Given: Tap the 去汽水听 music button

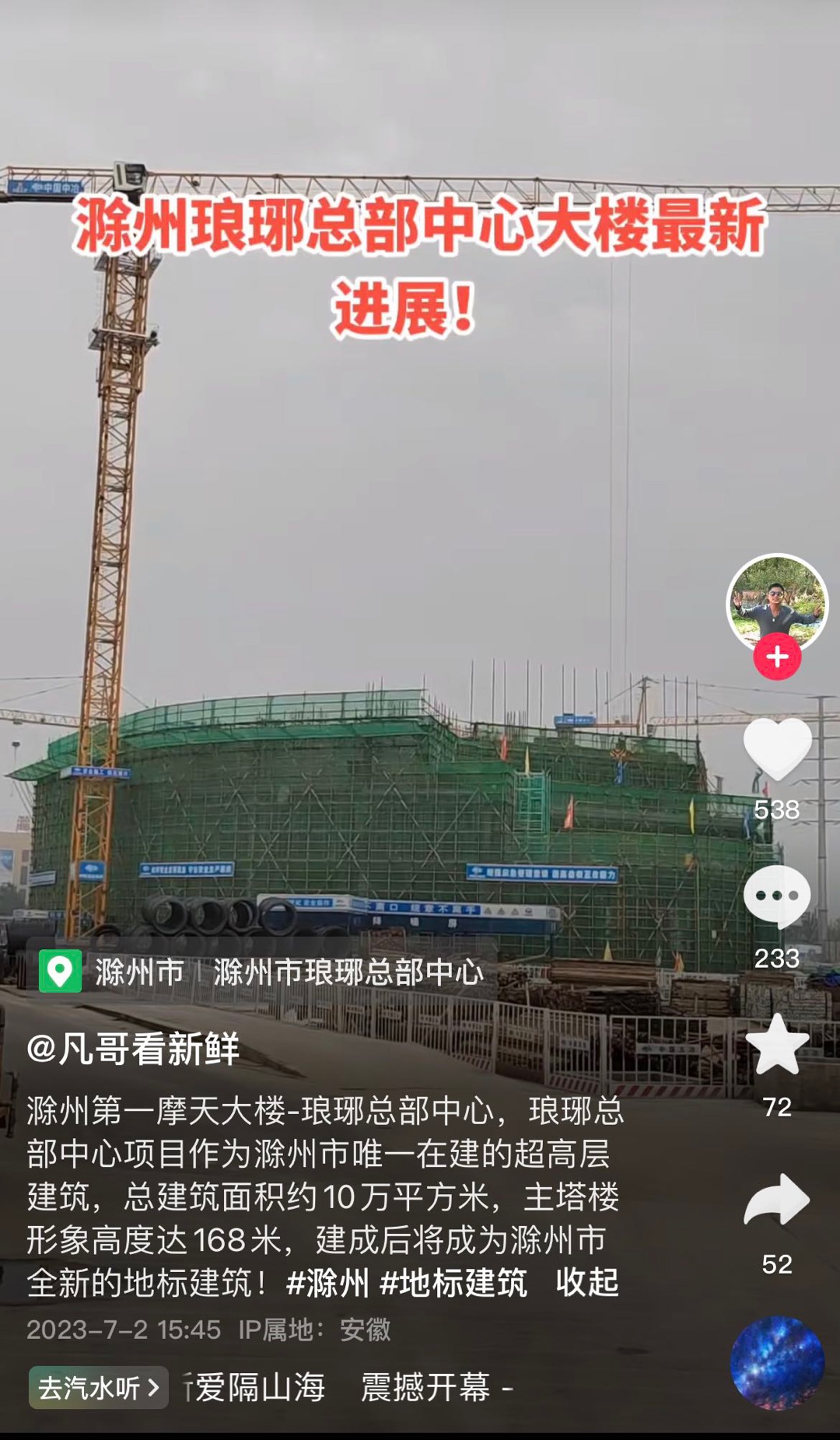Looking at the screenshot, I should (x=99, y=1388).
